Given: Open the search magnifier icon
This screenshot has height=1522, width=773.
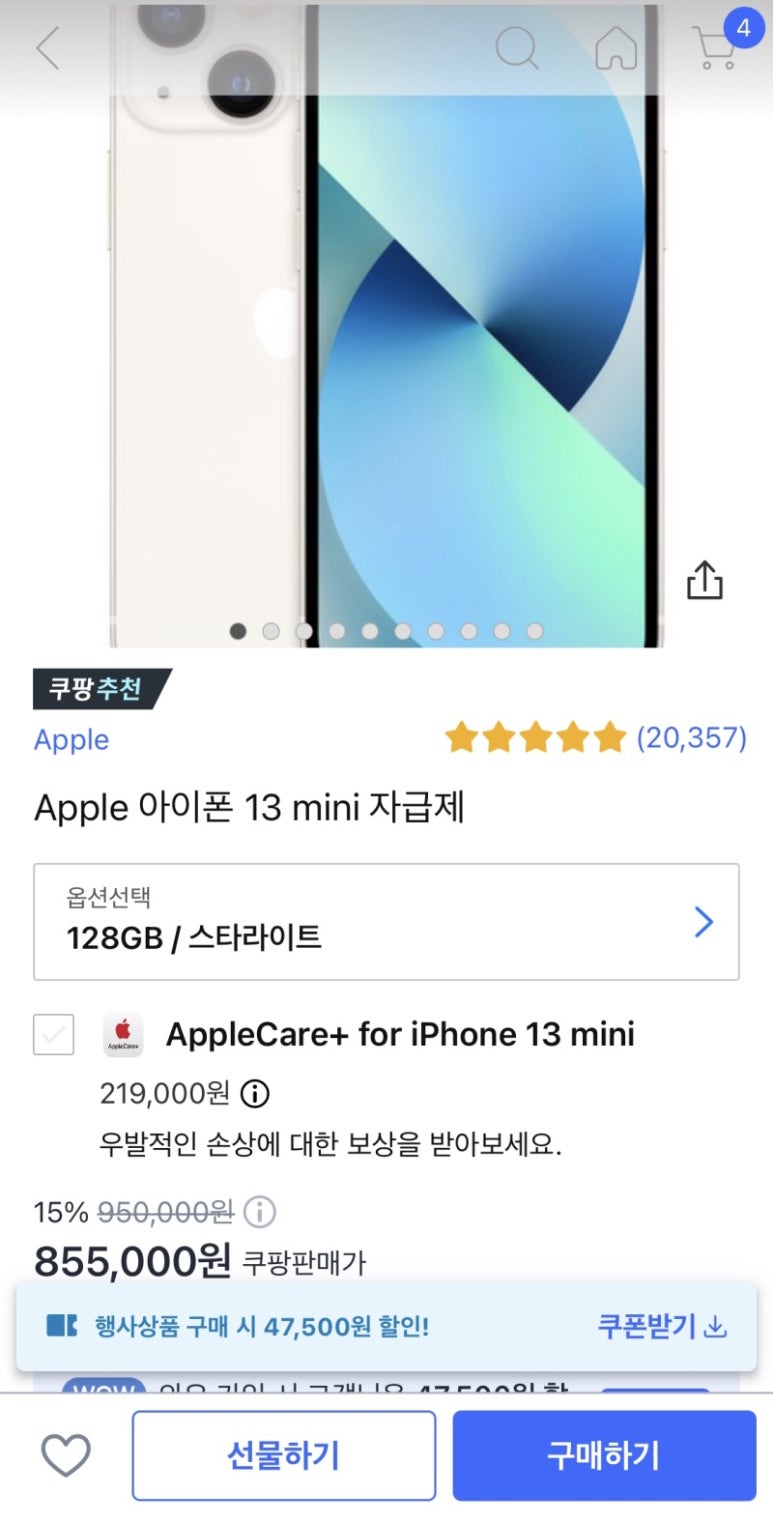Looking at the screenshot, I should [x=516, y=48].
